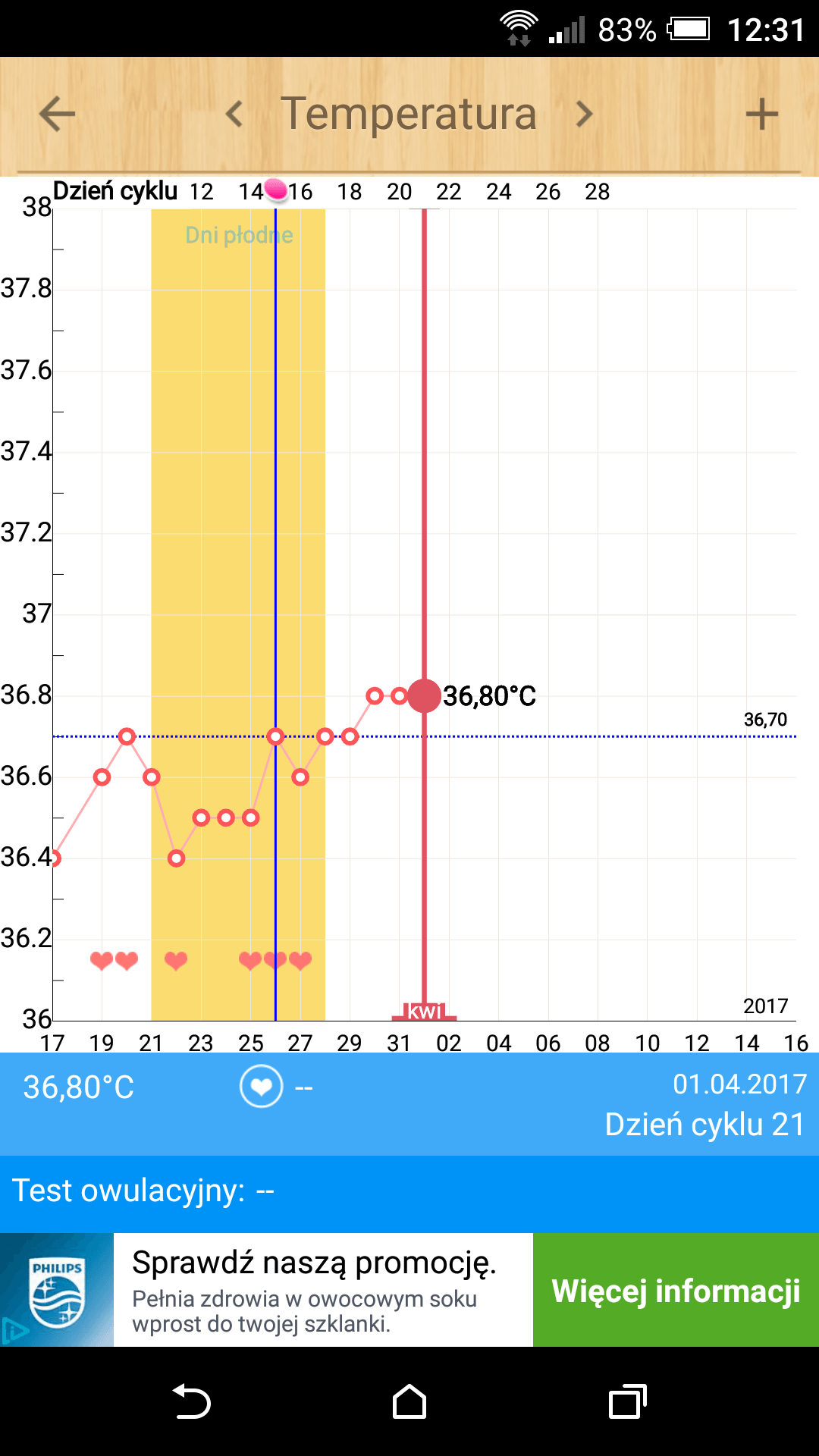819x1456 pixels.
Task: Open recent apps overview
Action: pos(627,1401)
